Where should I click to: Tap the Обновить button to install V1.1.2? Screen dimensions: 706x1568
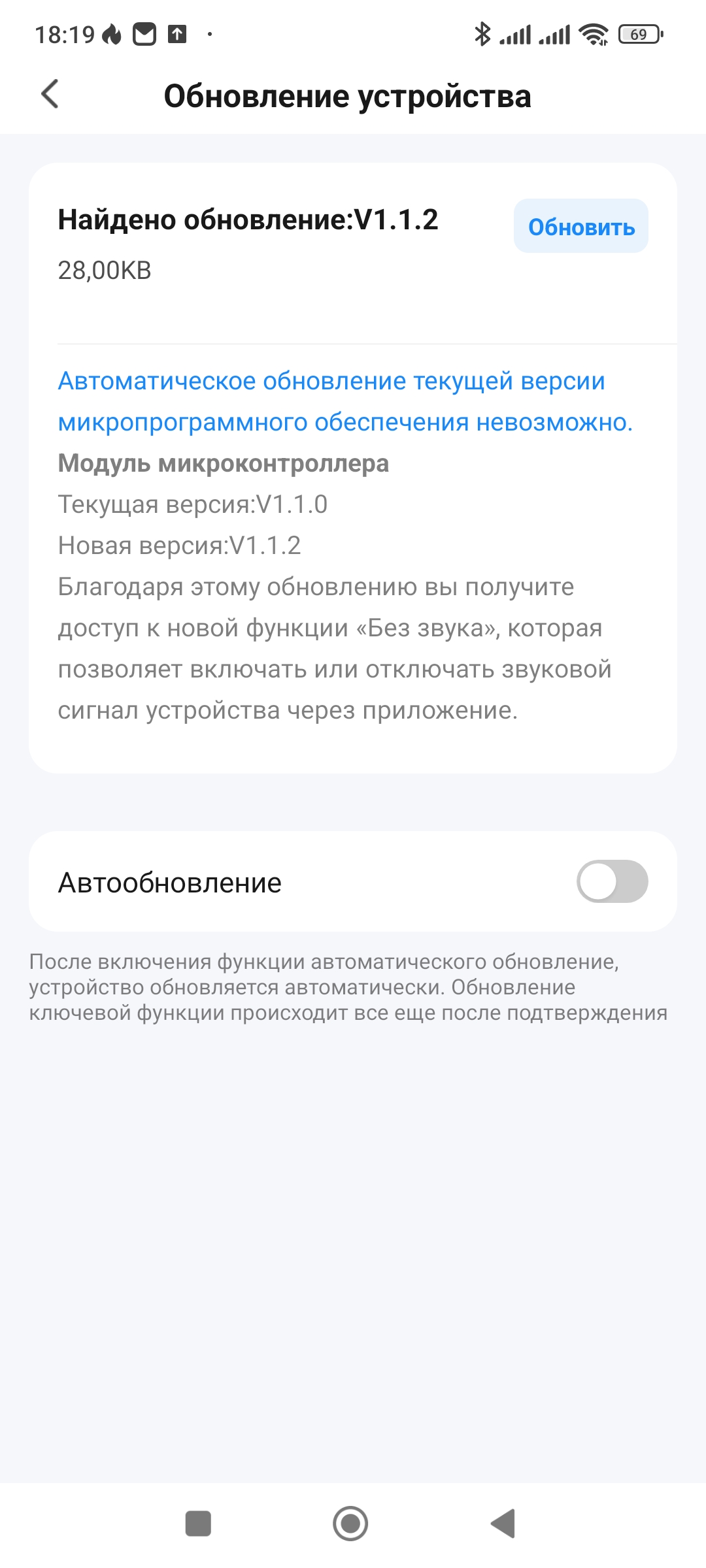coord(580,227)
